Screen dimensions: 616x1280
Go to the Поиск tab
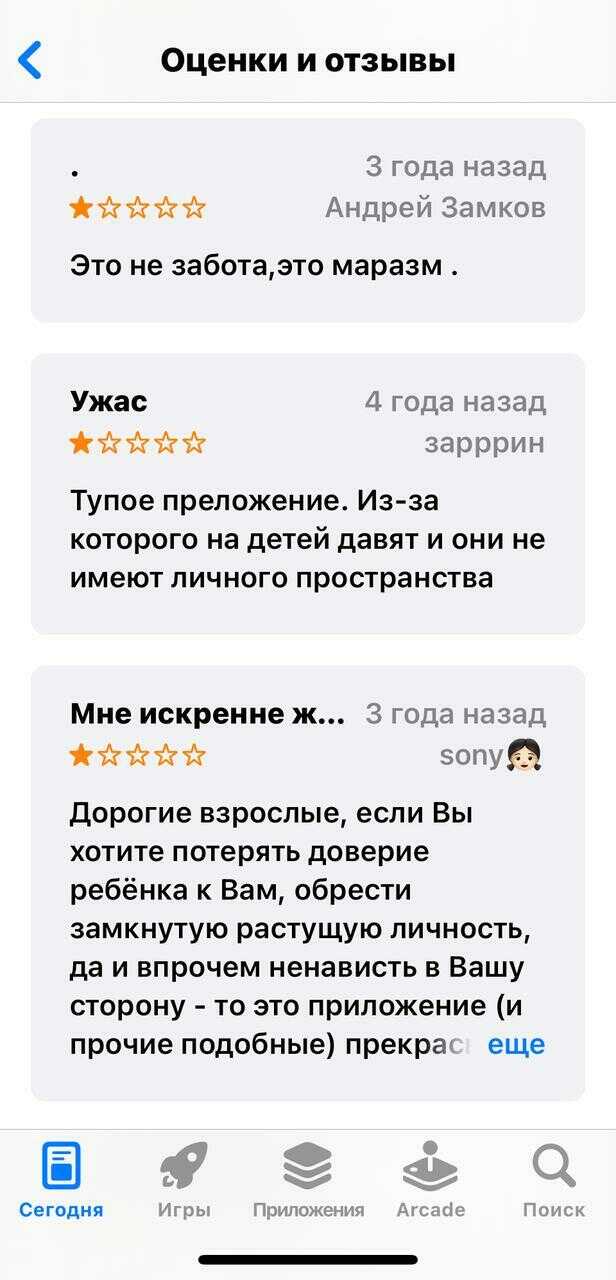coord(553,1181)
